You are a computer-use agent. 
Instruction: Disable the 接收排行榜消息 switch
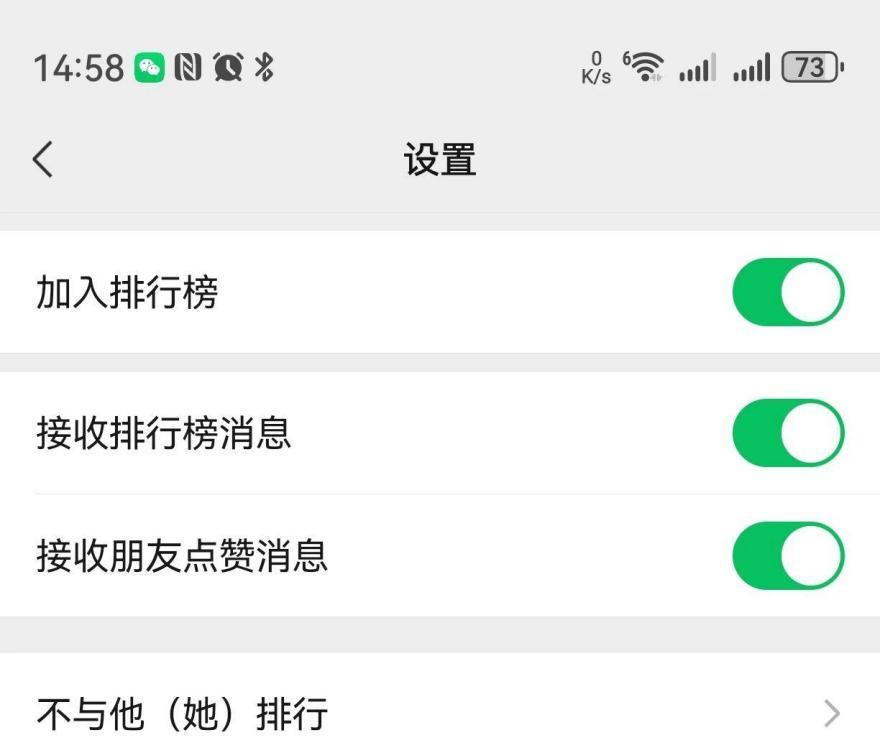(x=787, y=433)
